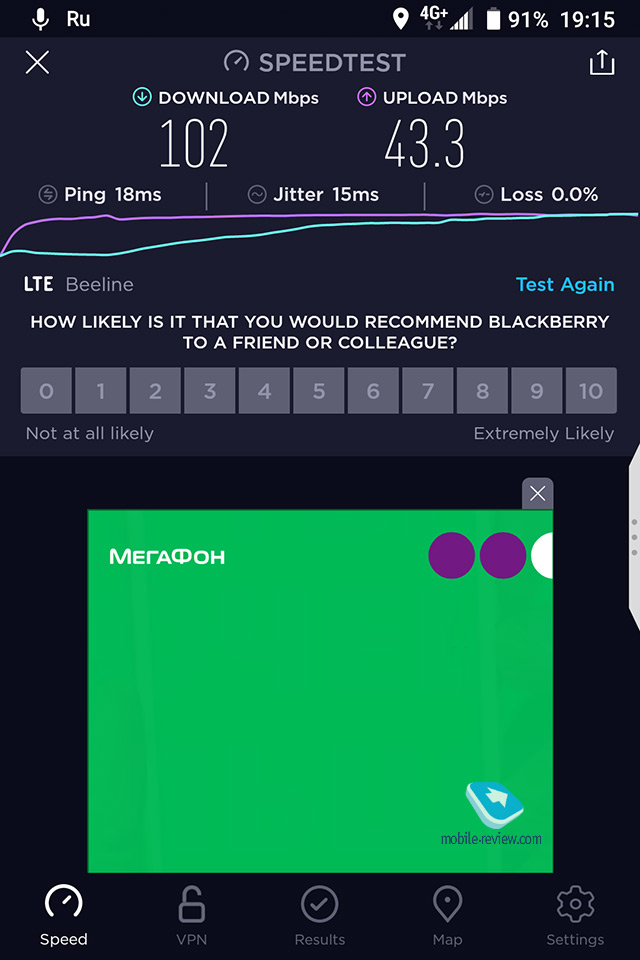
Task: Open the MegaFon ad banner
Action: (320, 690)
